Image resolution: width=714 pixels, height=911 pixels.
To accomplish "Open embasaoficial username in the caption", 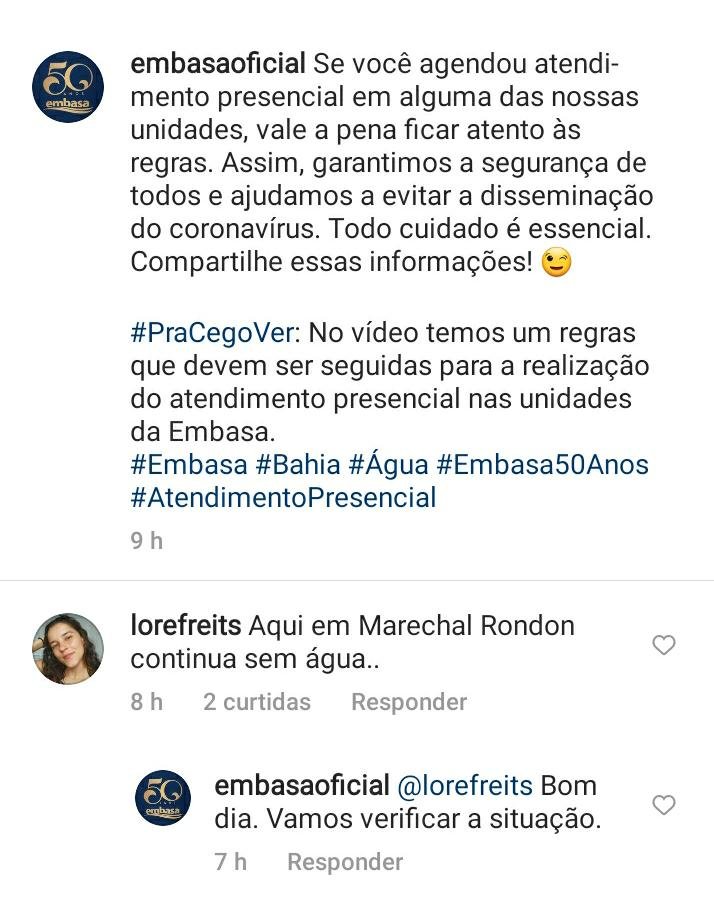I will [x=218, y=64].
